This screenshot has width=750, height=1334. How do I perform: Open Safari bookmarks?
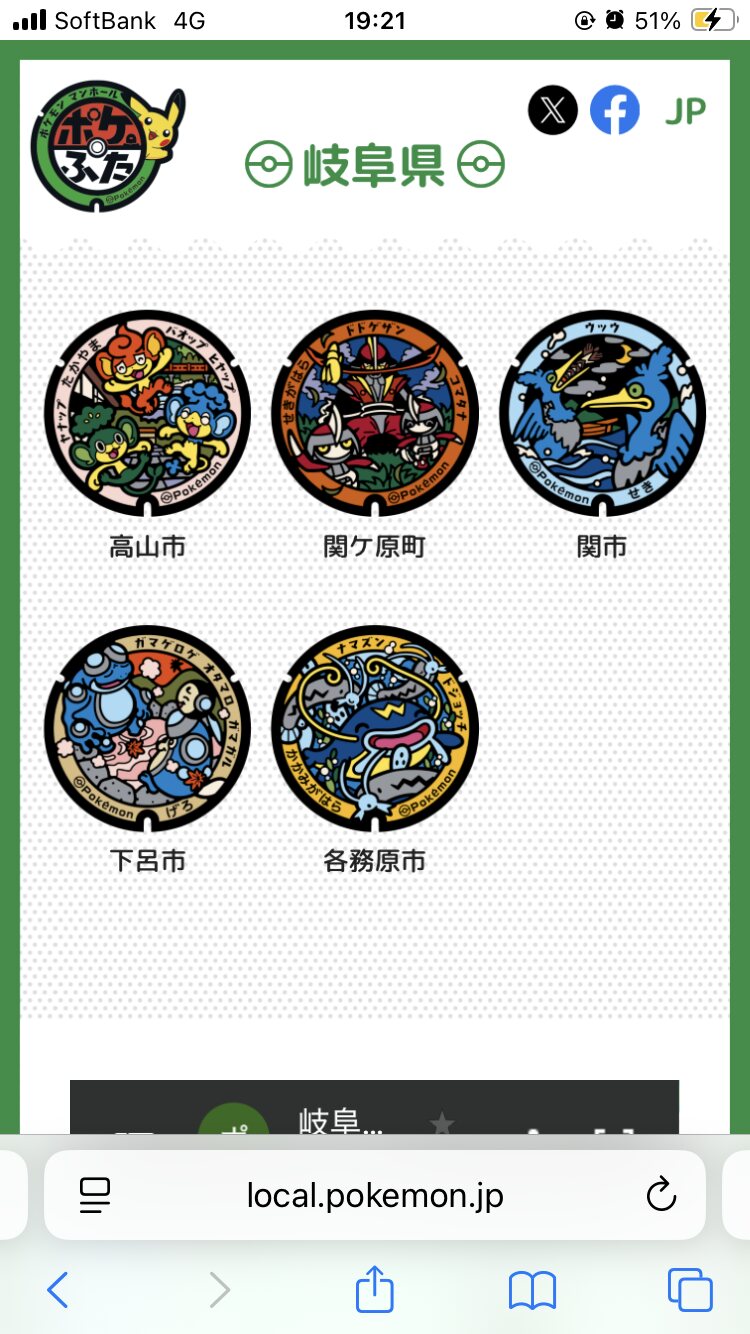[x=532, y=1290]
